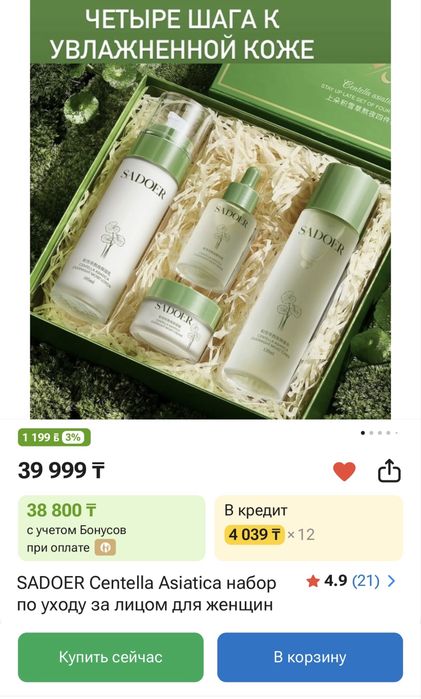Open the SADOER product photo full screen
This screenshot has height=699, width=421.
[210, 210]
